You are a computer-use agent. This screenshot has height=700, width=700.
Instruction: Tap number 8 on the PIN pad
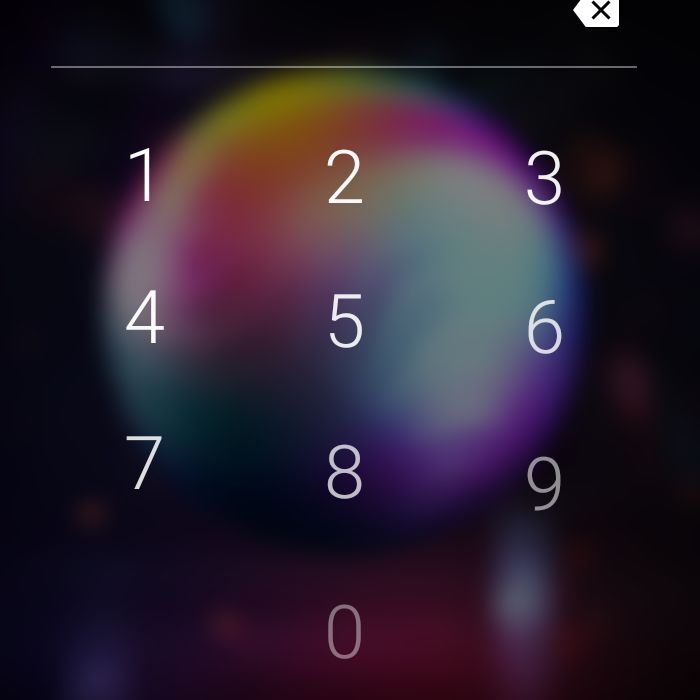click(345, 471)
